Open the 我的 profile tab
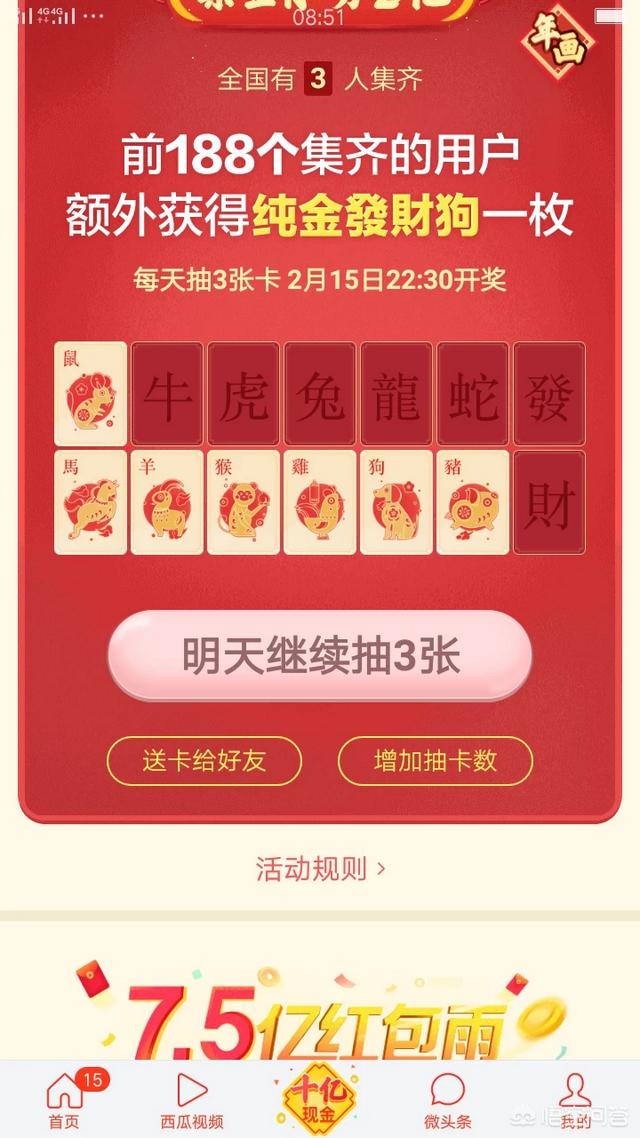 [575, 1099]
